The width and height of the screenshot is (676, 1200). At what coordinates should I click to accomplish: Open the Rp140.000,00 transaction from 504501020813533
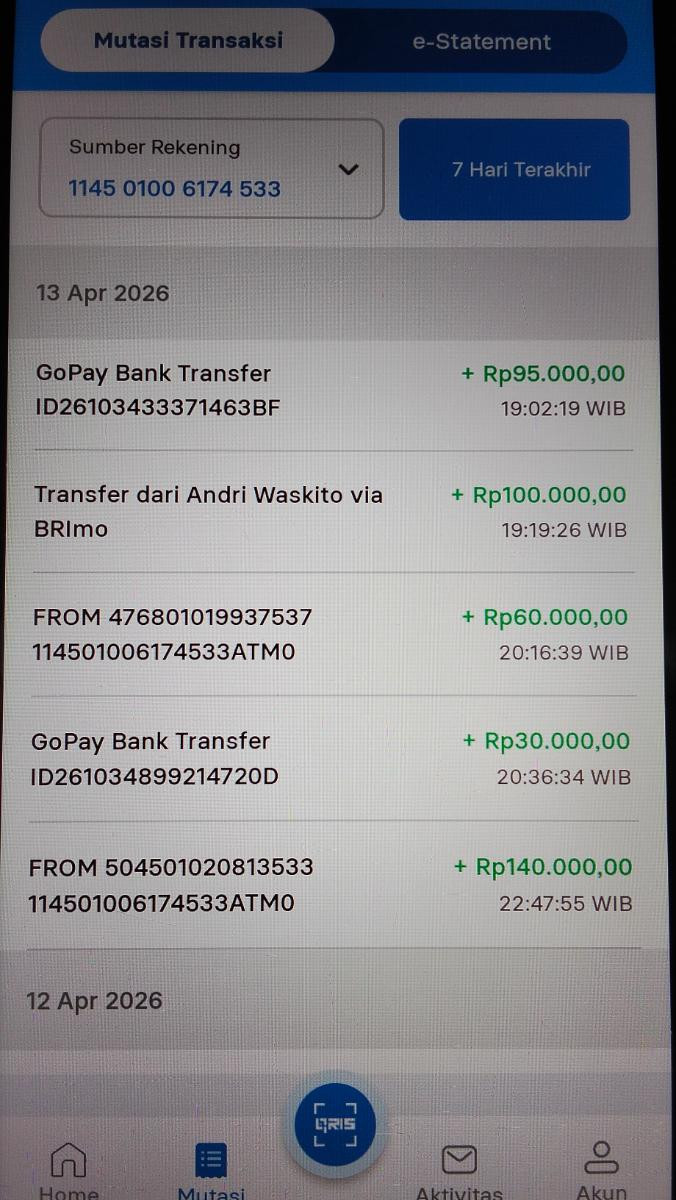point(332,885)
